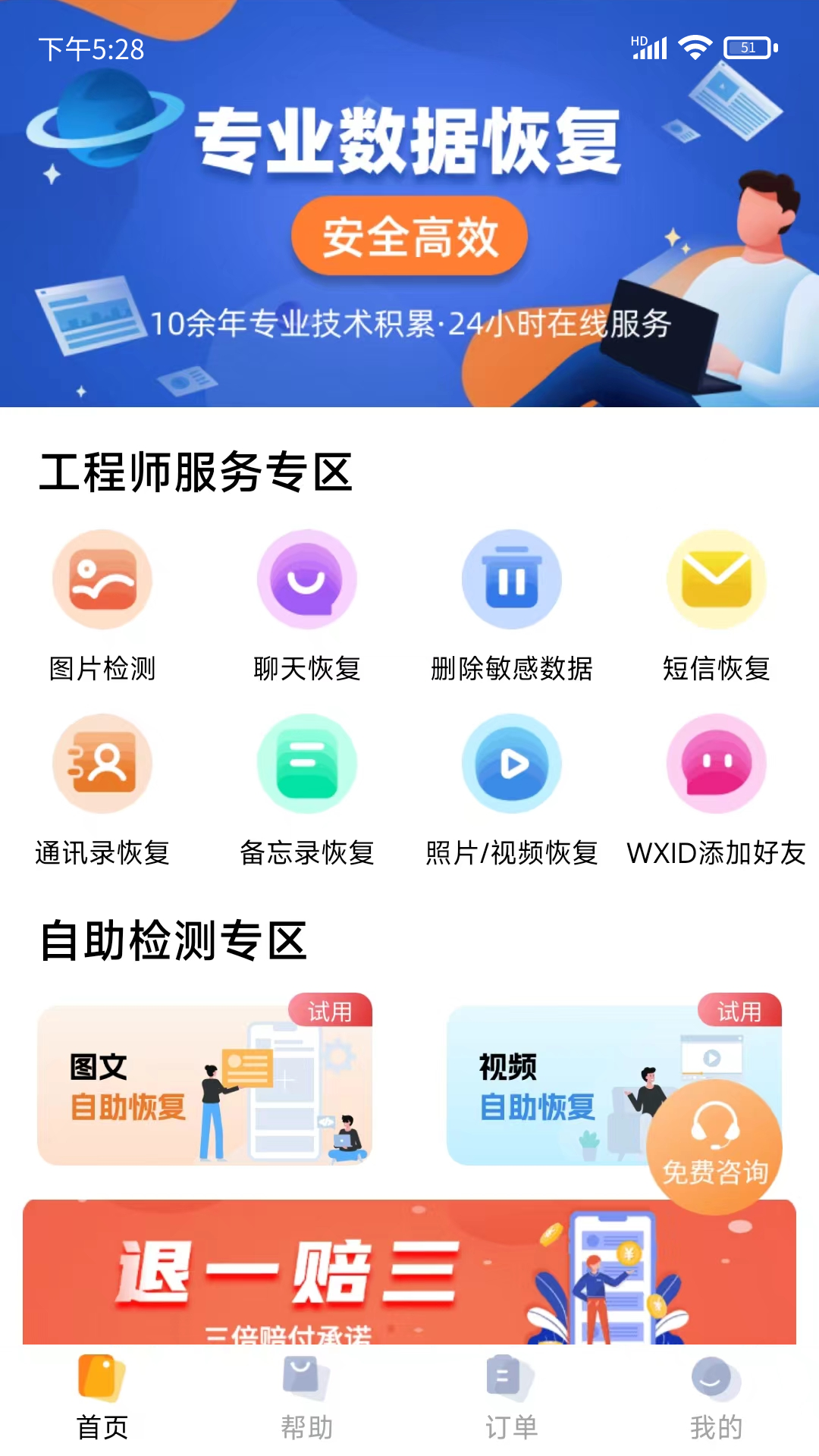The image size is (819, 1456).
Task: Open the 我的 tab
Action: (717, 1397)
